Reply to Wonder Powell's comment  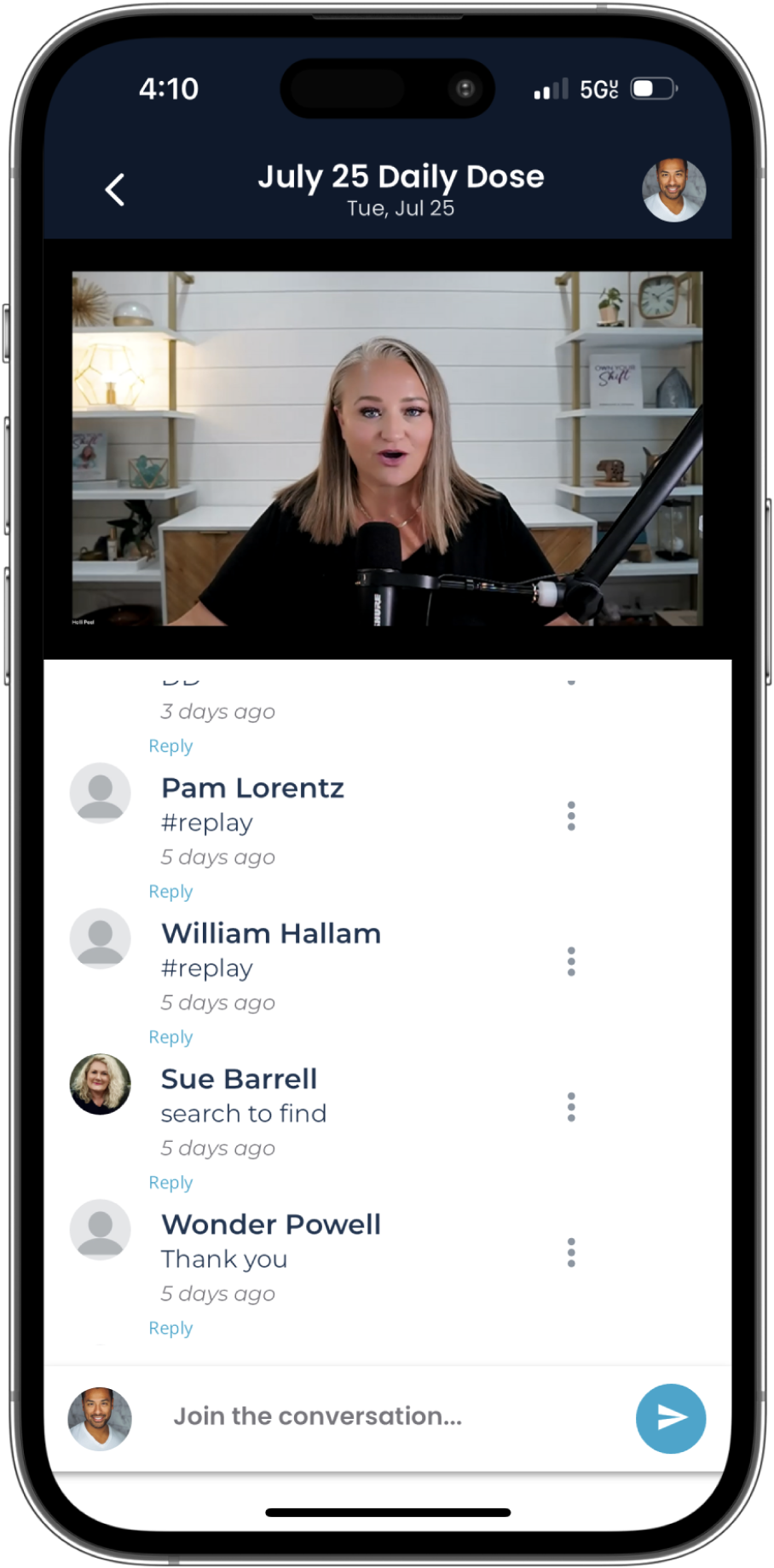170,1329
